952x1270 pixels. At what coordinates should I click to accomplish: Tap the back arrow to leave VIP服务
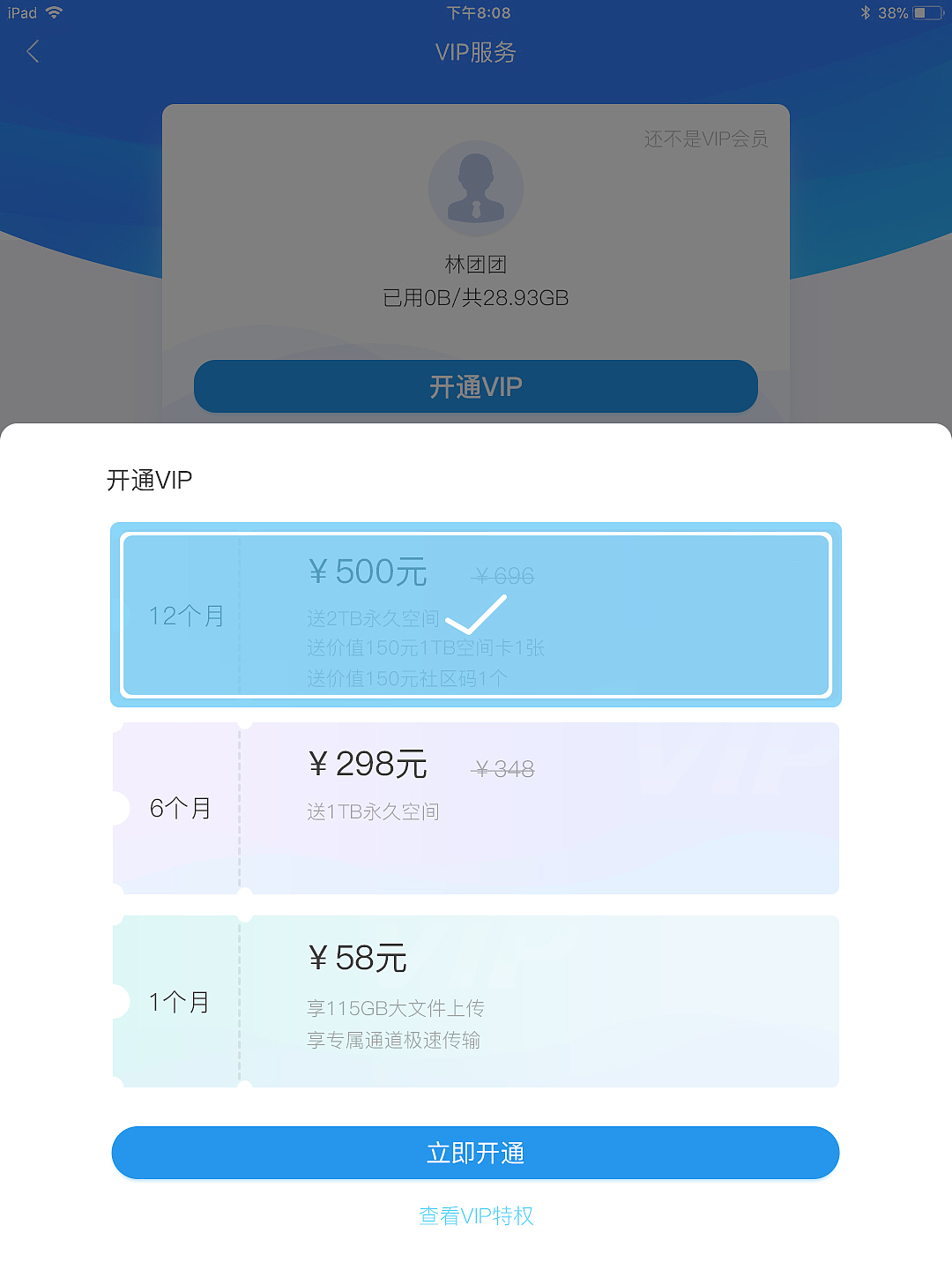[x=33, y=52]
